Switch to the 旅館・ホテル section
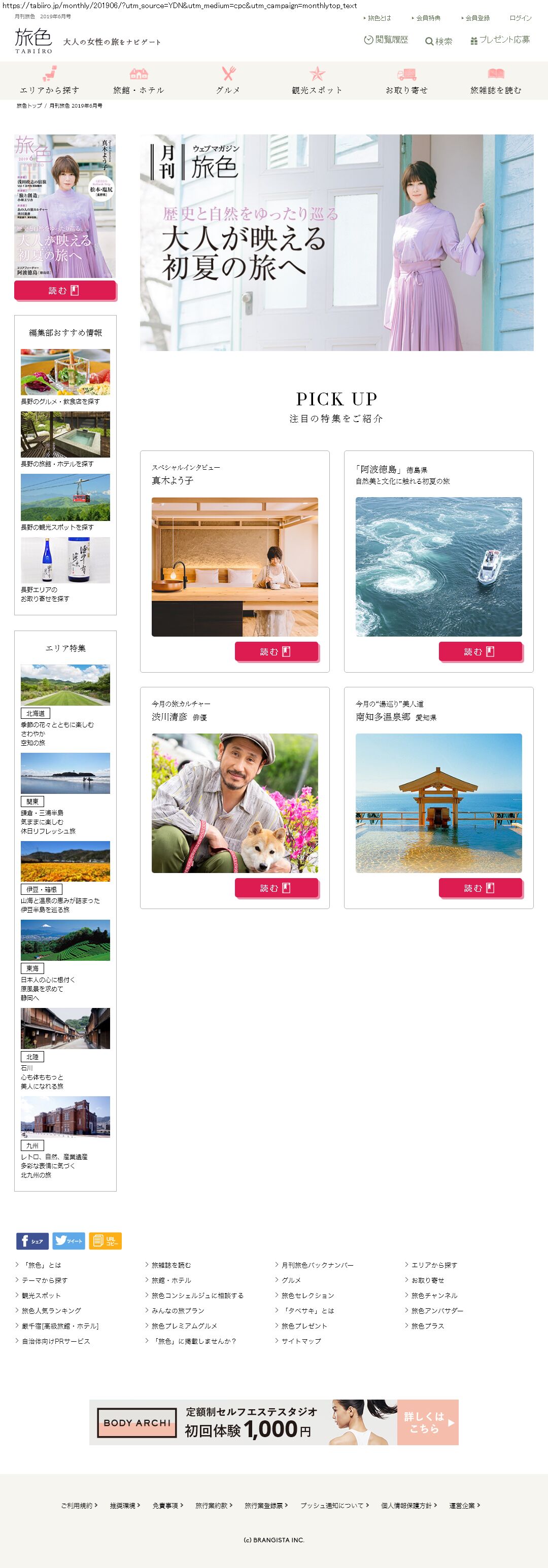Screen dimensions: 548x1568 pos(139,82)
